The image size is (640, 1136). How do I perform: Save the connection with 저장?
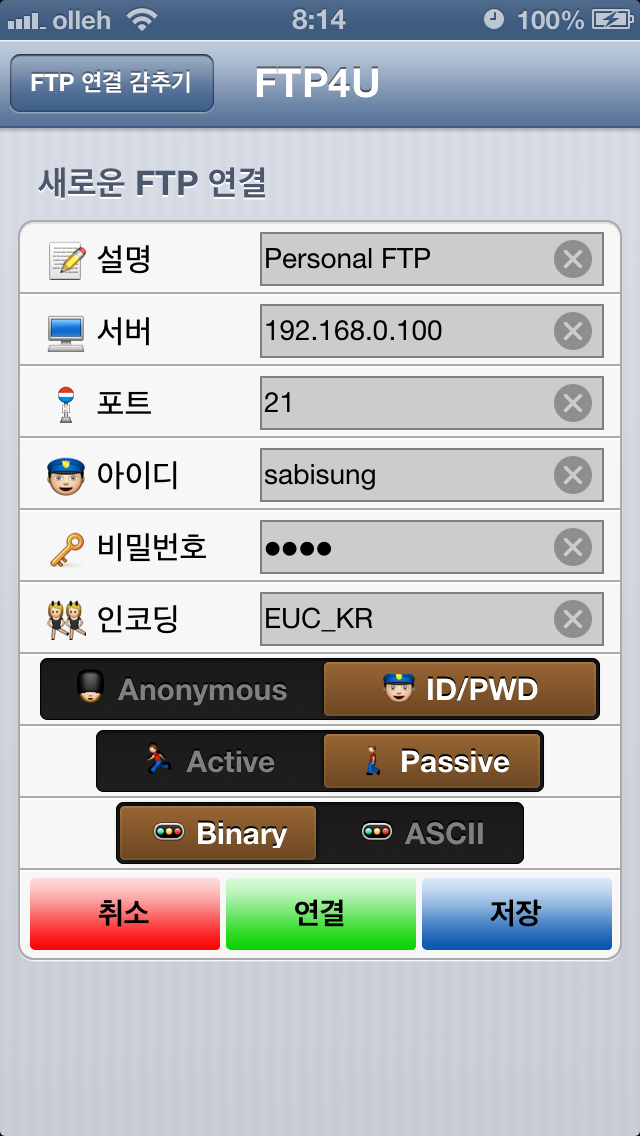[516, 913]
